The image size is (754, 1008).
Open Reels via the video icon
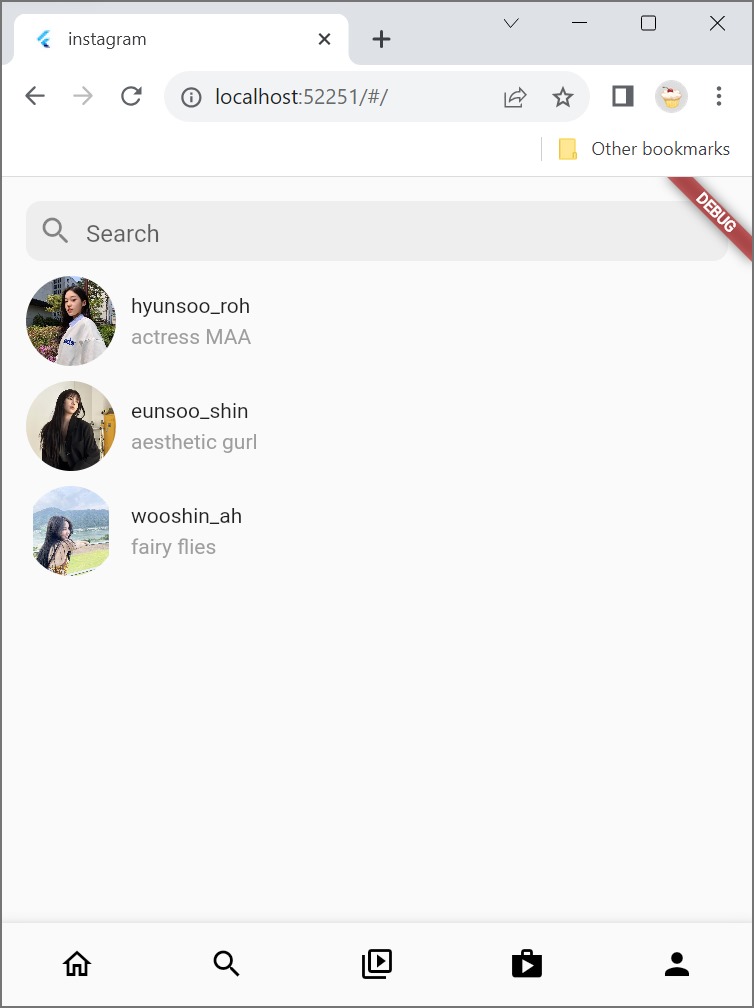(x=376, y=963)
